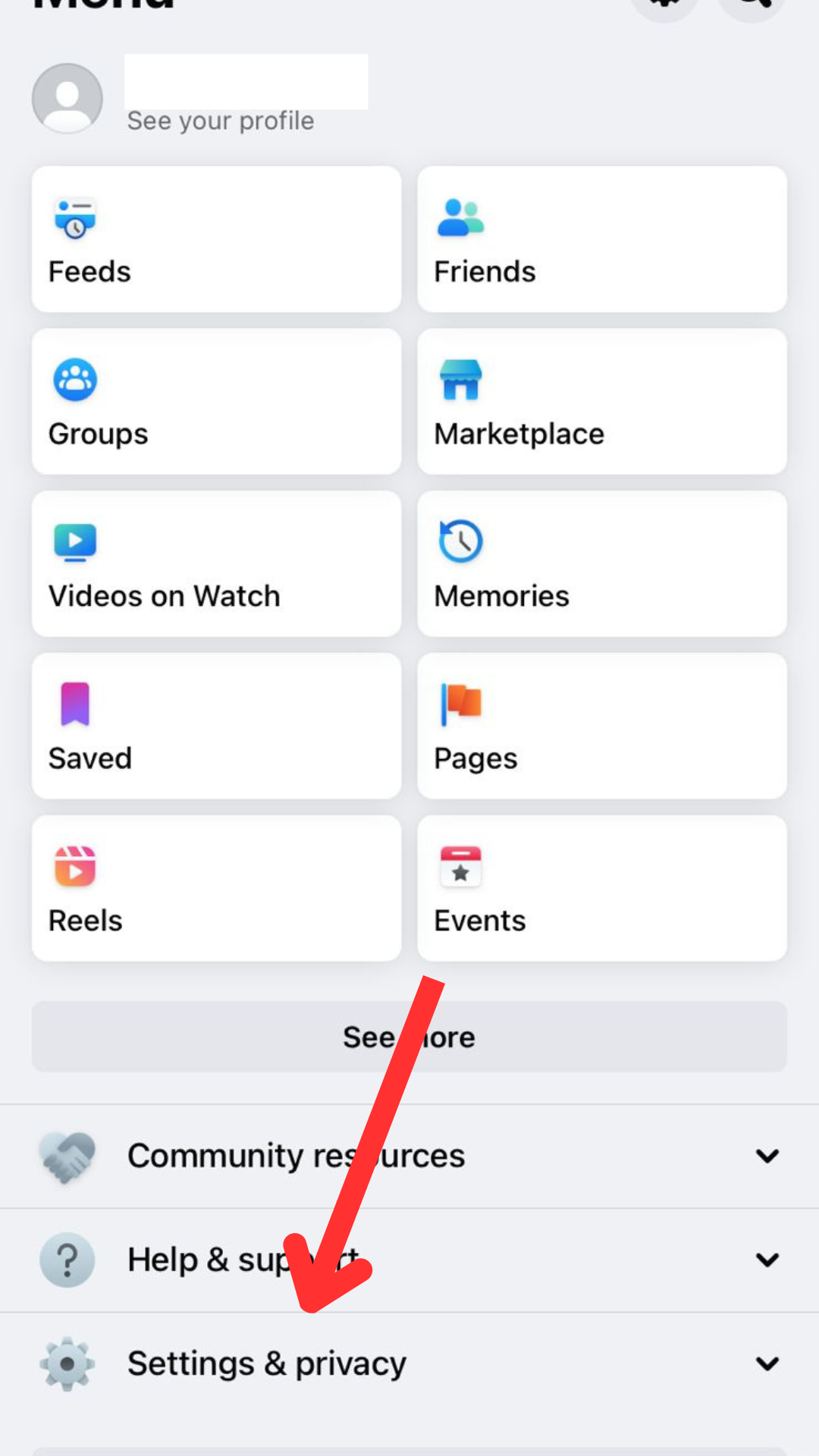Viewport: 819px width, 1456px height.
Task: Open Saved items
Action: point(216,726)
